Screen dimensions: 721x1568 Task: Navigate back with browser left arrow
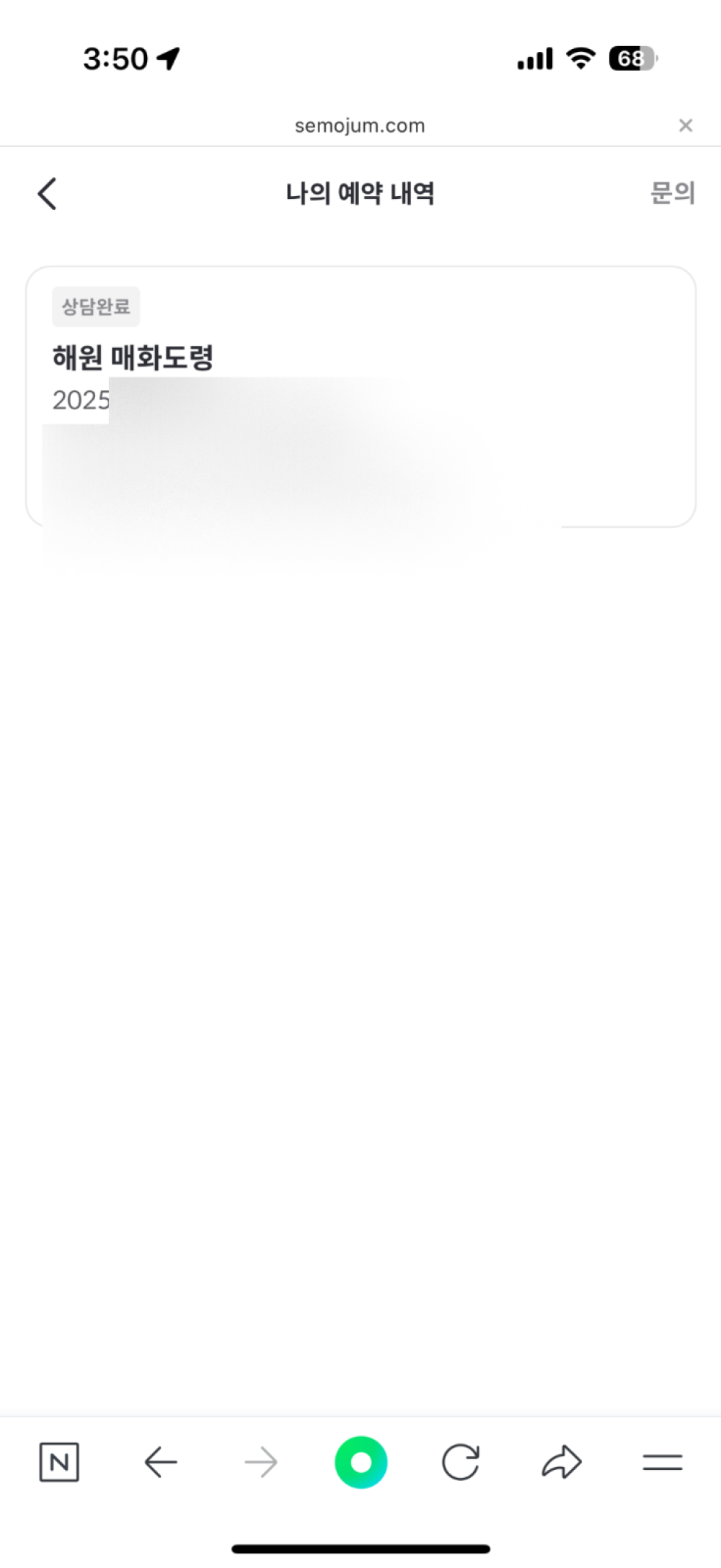click(160, 1462)
